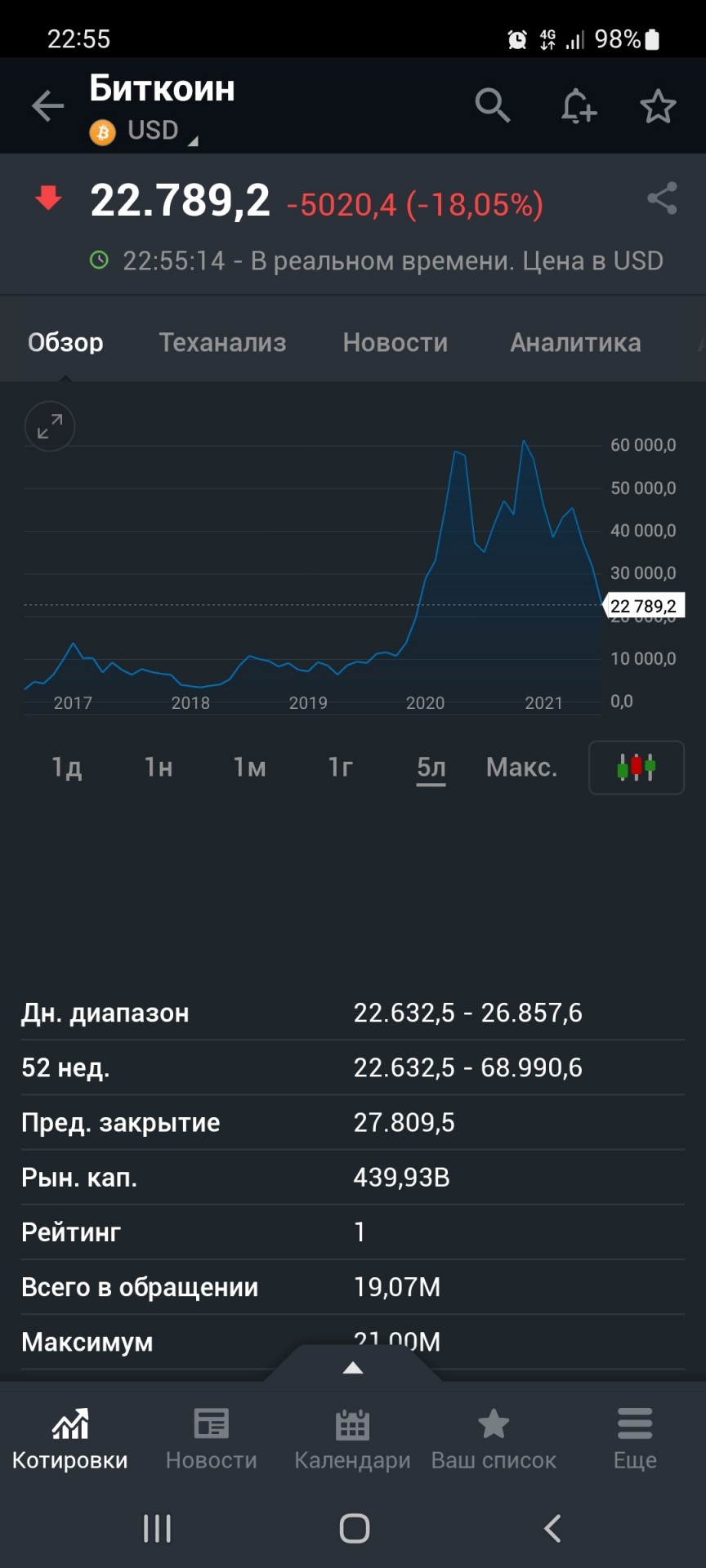
Task: Expand the bottom panel arrow
Action: pos(353,1367)
